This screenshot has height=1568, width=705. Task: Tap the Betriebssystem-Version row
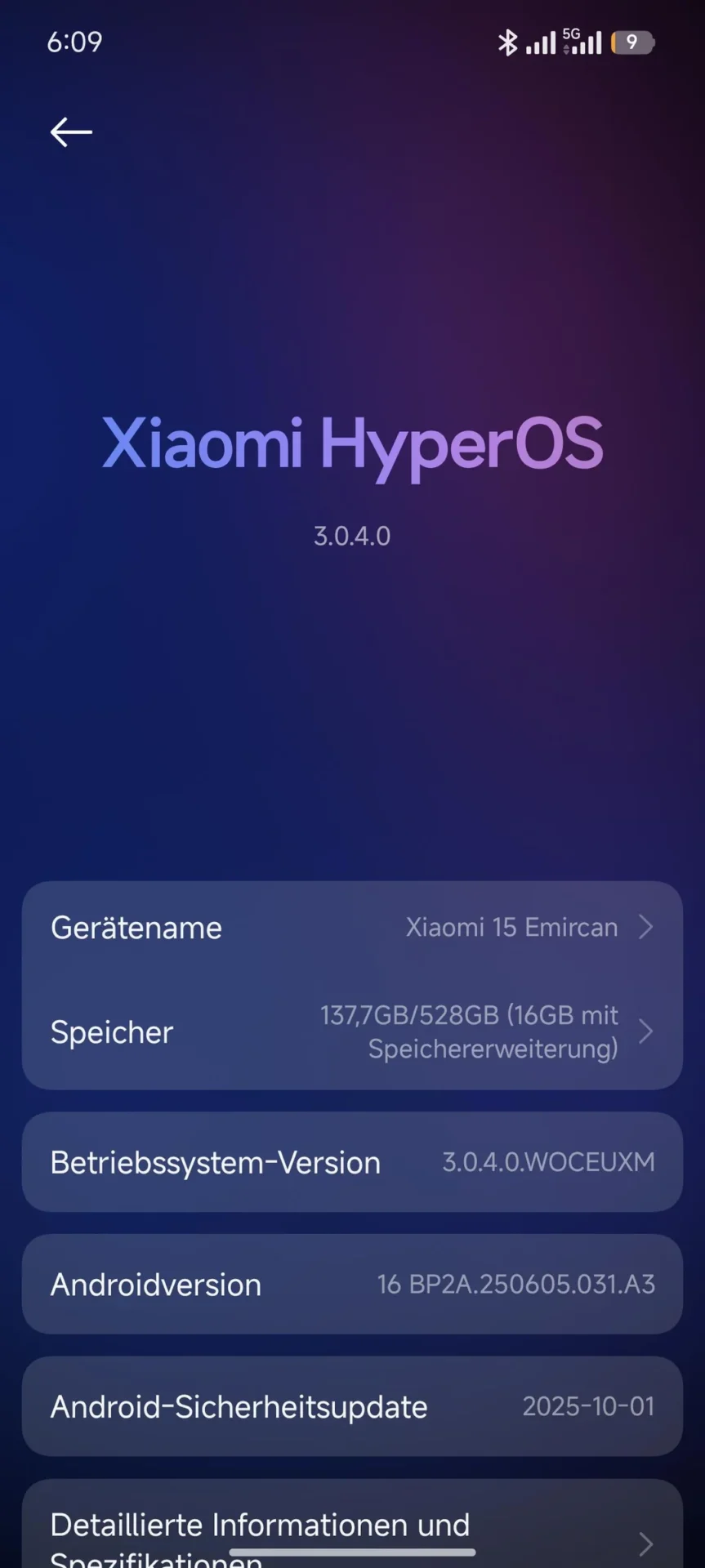[x=352, y=1161]
